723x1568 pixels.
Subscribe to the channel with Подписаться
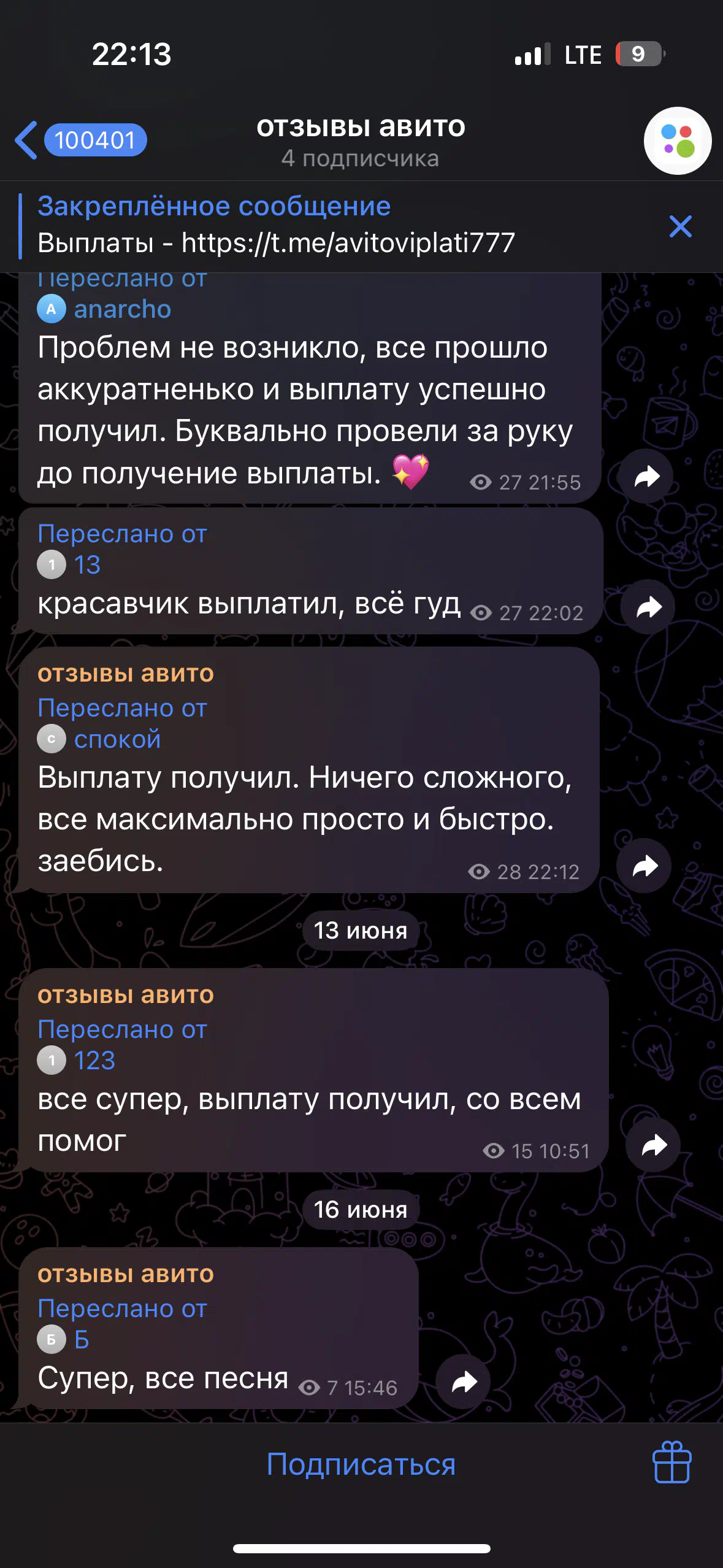(361, 1464)
